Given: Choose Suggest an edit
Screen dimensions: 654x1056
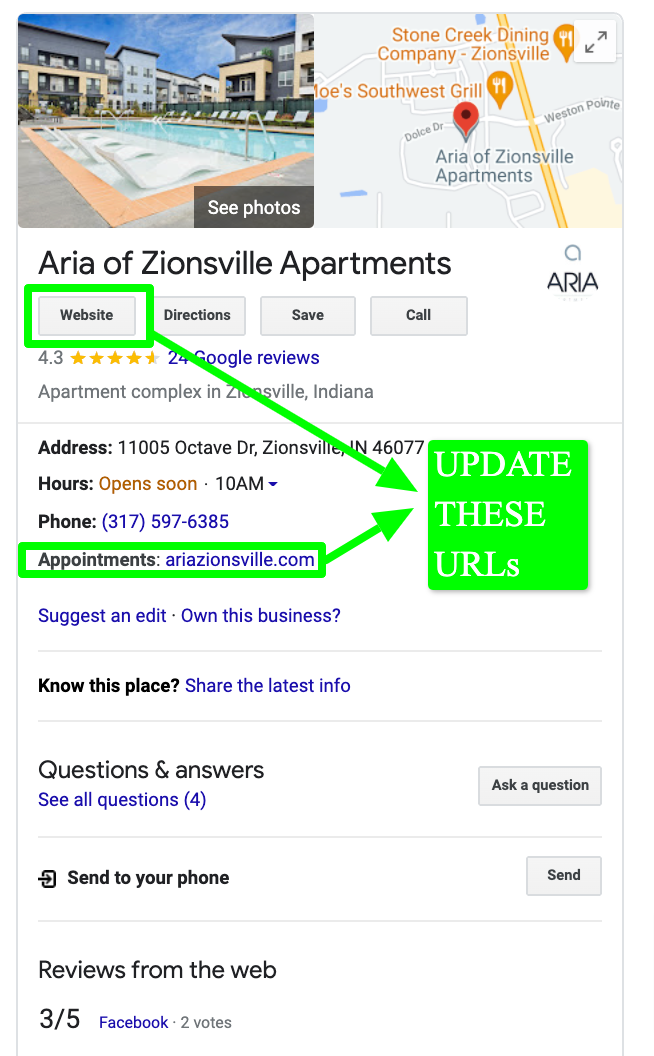Looking at the screenshot, I should point(102,616).
